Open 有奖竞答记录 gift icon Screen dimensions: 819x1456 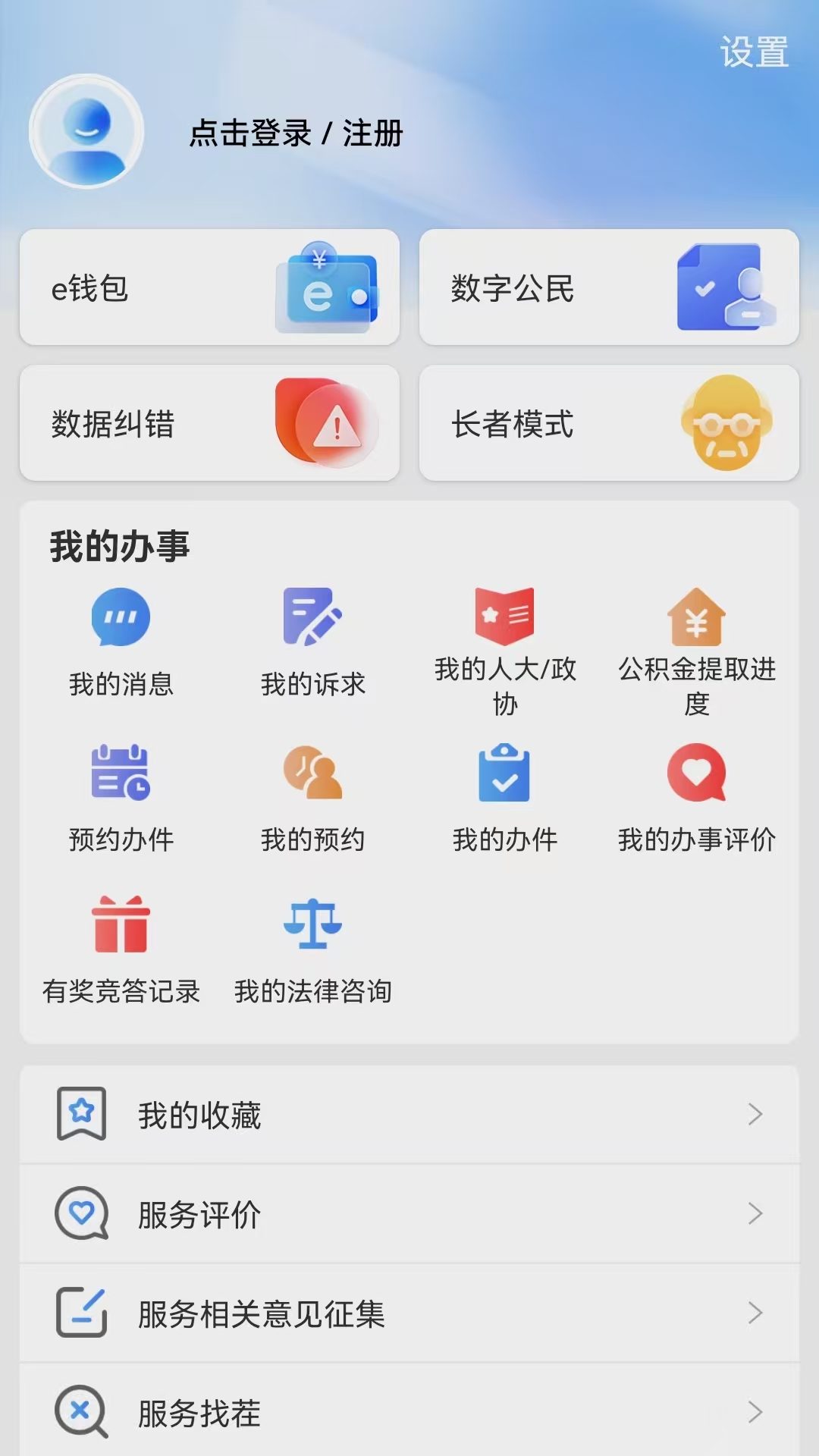point(121,924)
